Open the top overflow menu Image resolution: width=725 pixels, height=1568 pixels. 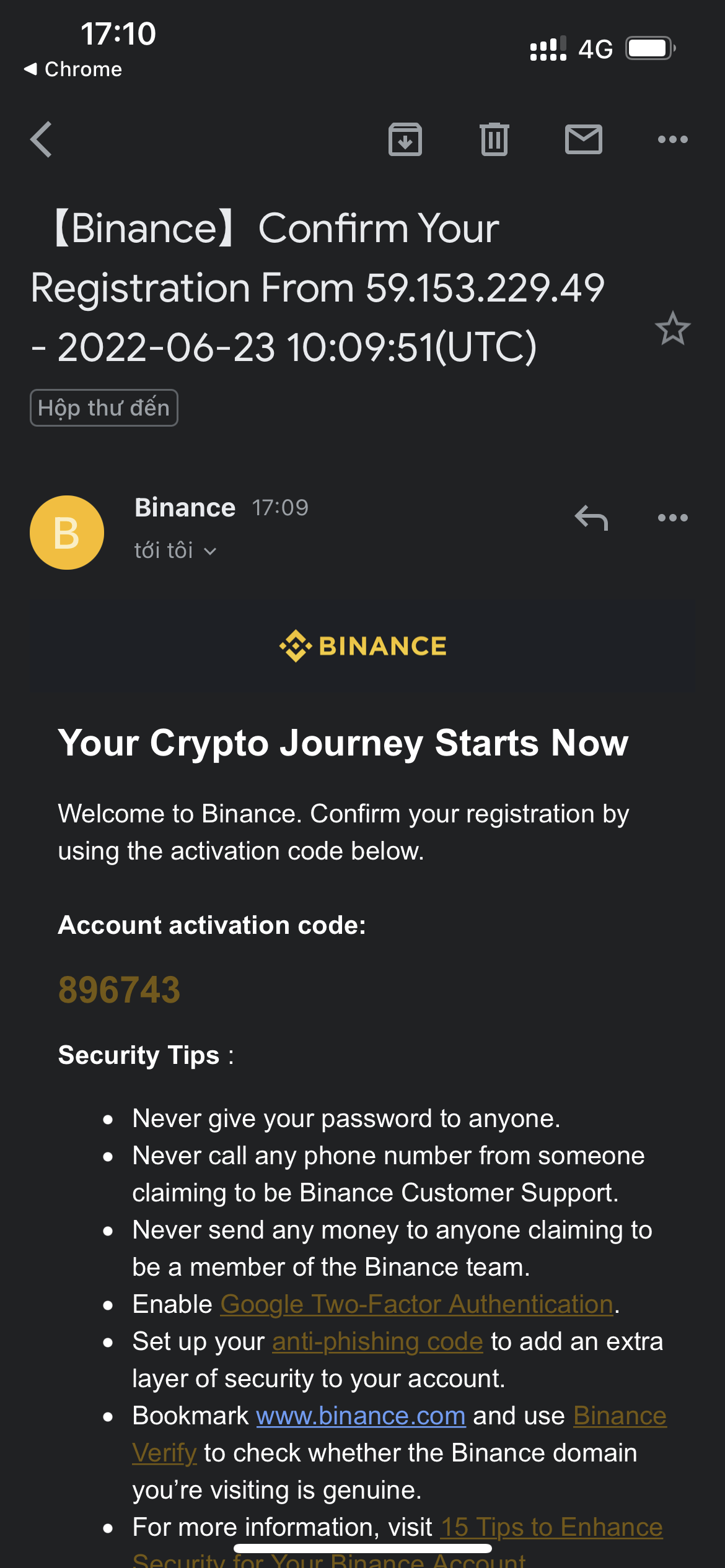click(673, 139)
